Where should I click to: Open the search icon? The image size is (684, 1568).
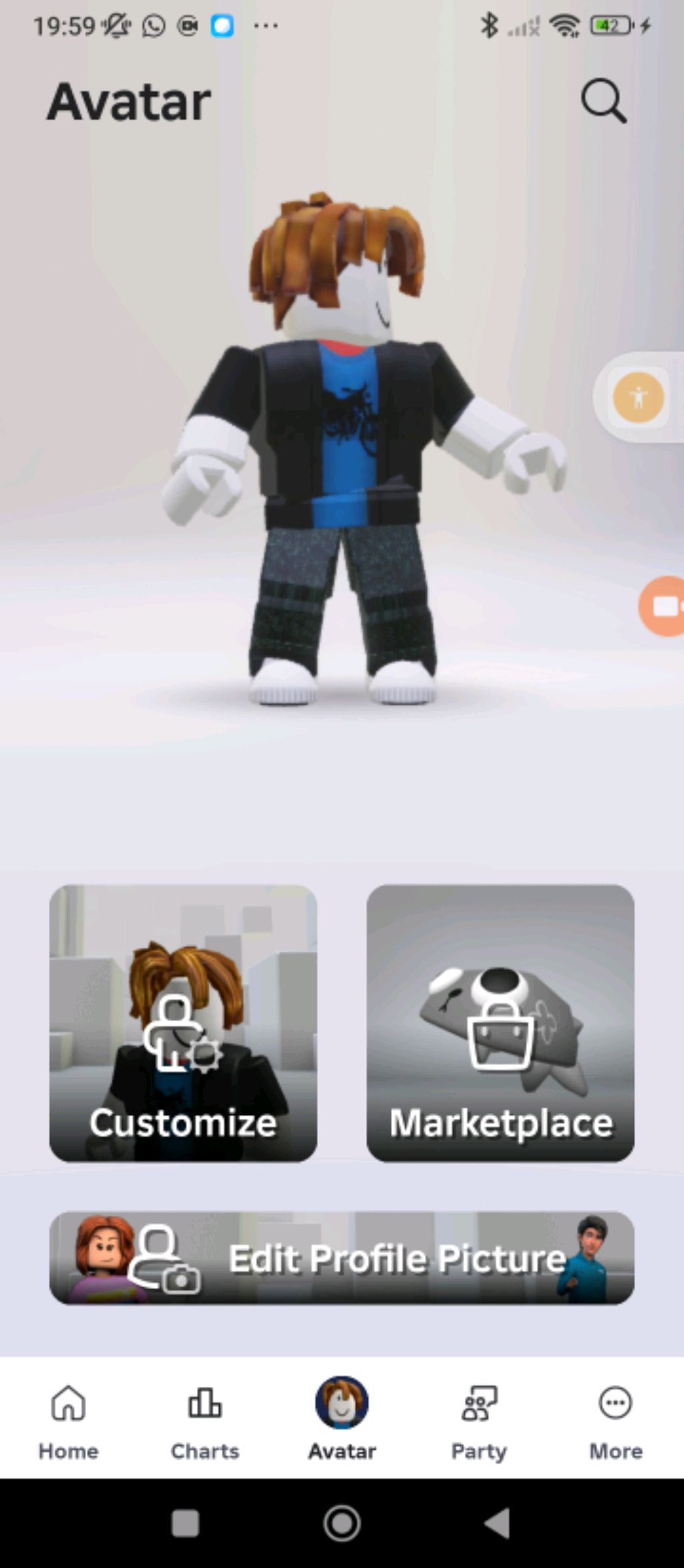(603, 102)
